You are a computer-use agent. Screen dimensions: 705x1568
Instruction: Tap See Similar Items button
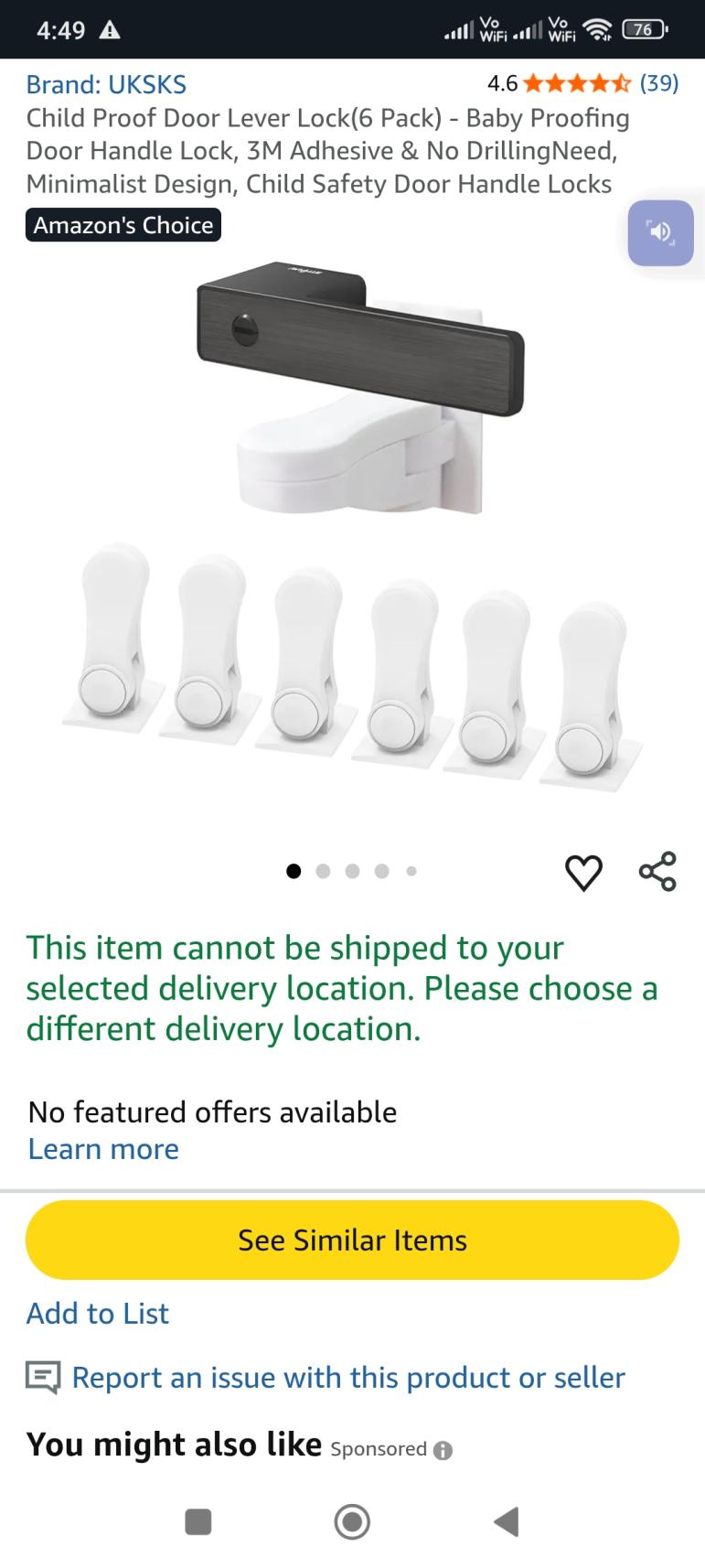click(x=352, y=1240)
